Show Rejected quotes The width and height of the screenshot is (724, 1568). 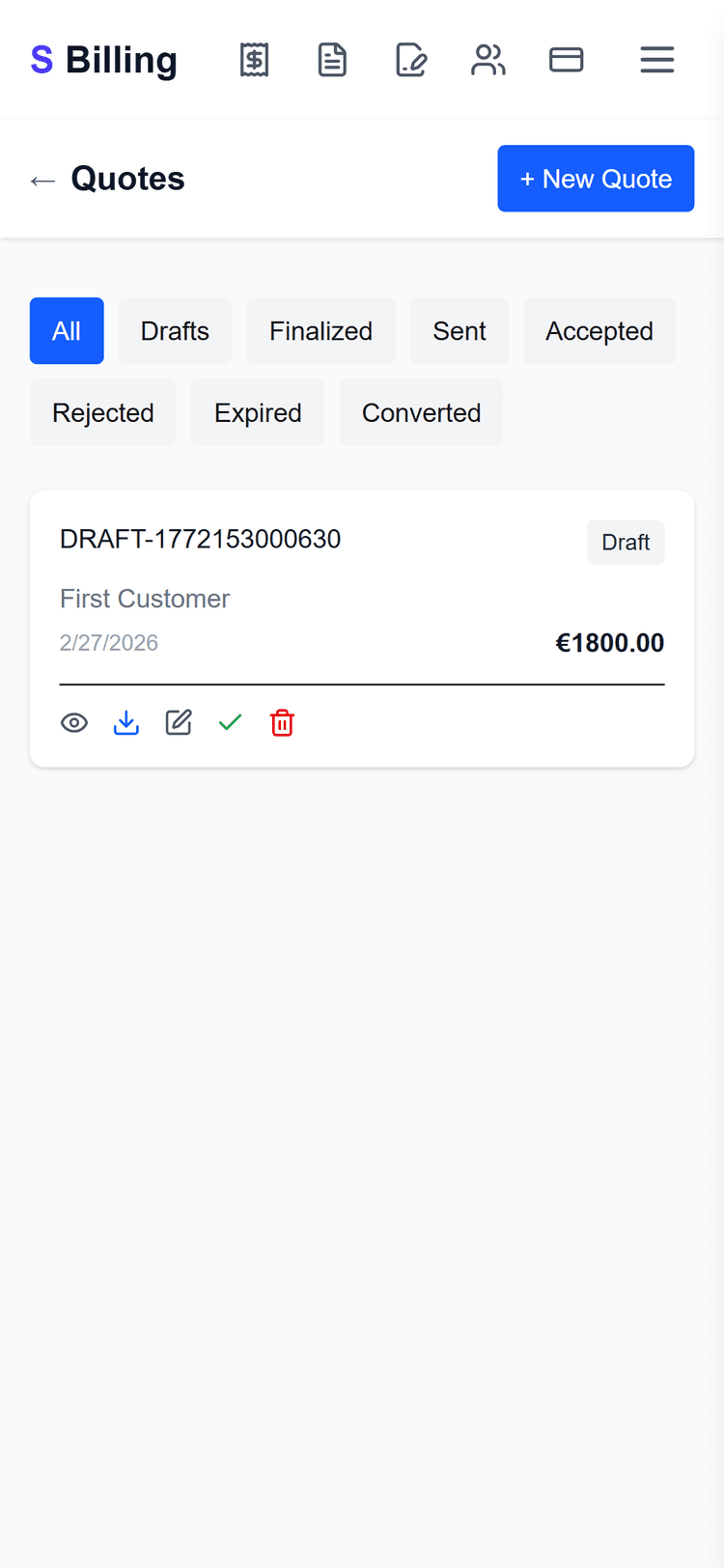coord(103,413)
